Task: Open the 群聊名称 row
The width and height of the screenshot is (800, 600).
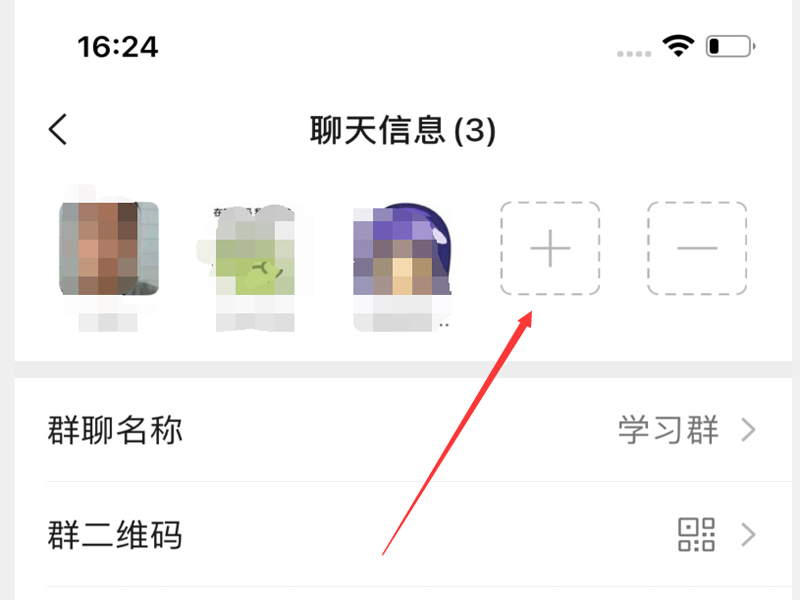Action: pyautogui.click(x=400, y=431)
